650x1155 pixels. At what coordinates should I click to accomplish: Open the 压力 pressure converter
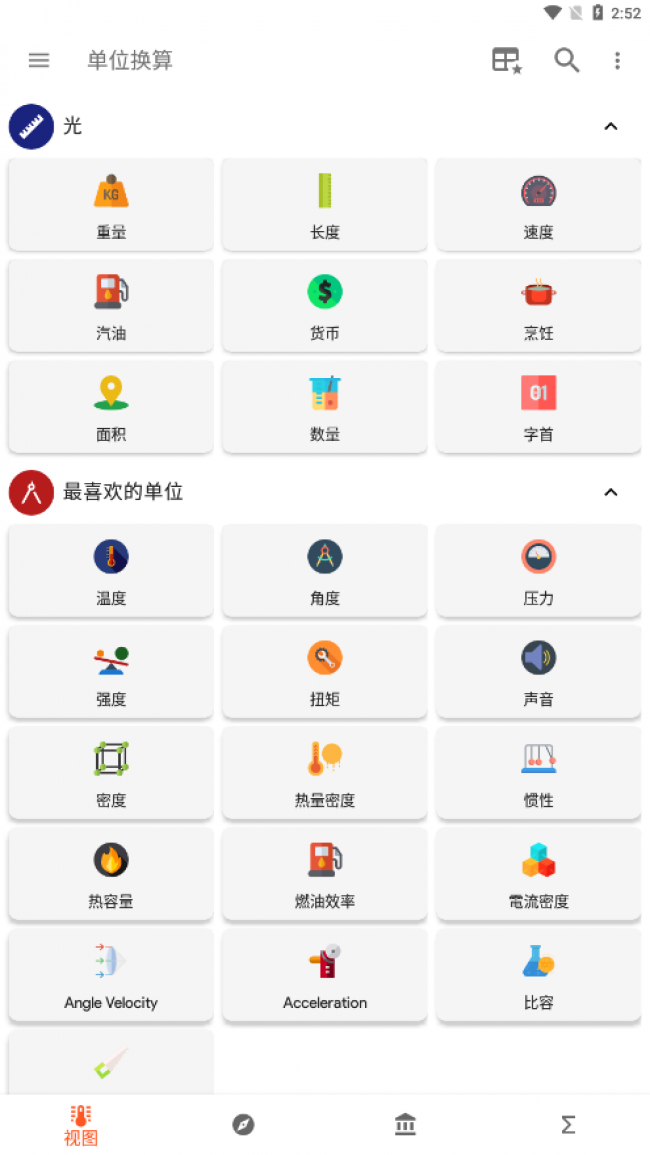click(x=538, y=571)
